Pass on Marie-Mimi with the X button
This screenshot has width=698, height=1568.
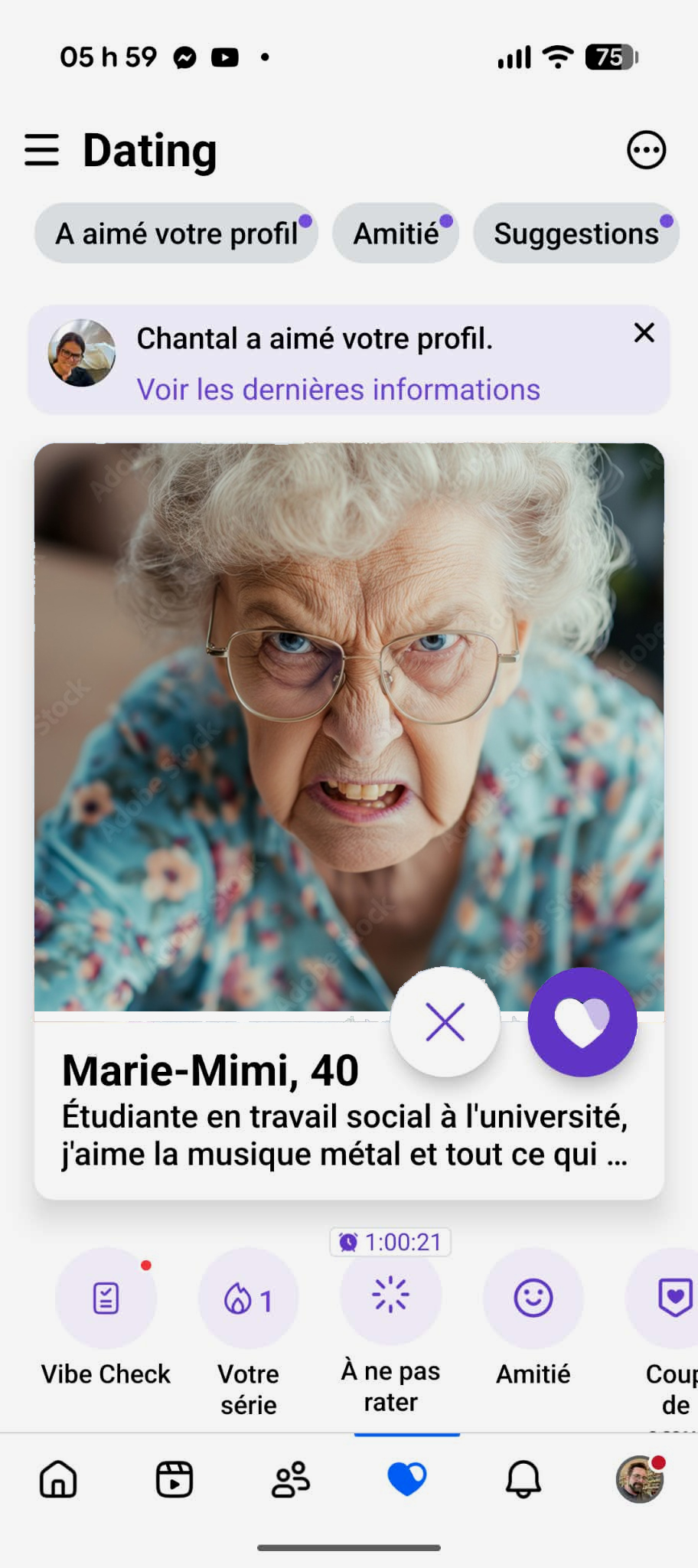coord(445,1022)
